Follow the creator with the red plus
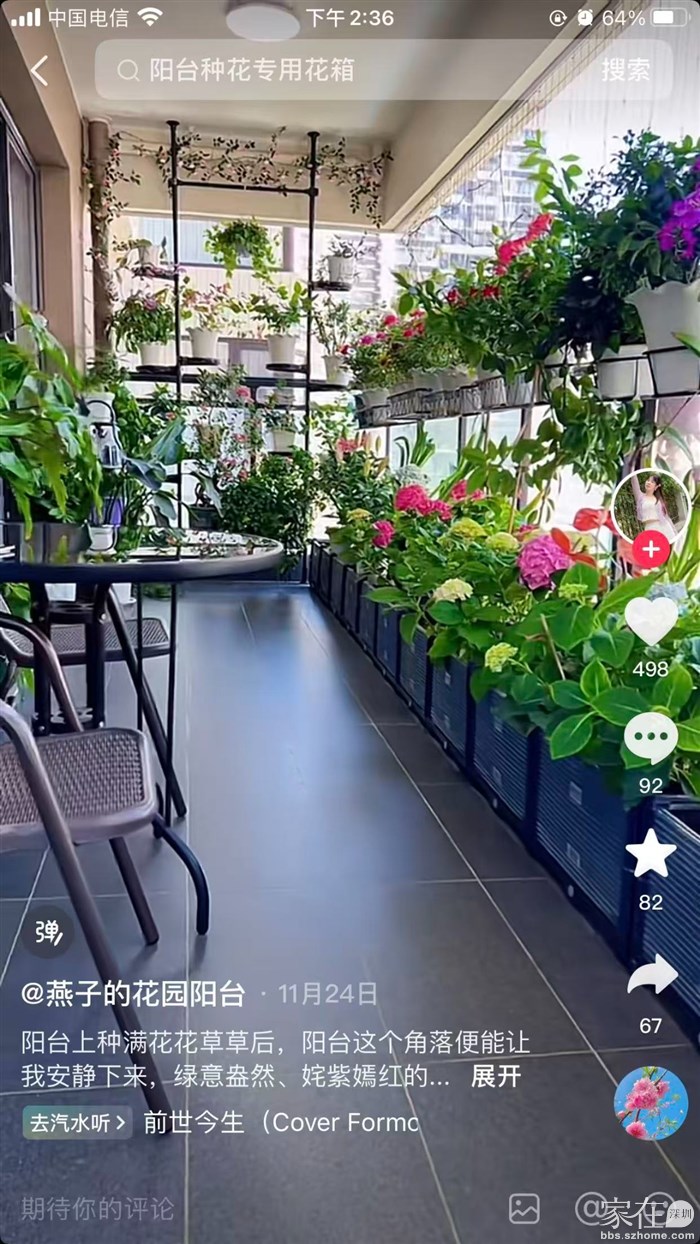700x1244 pixels. [x=651, y=549]
